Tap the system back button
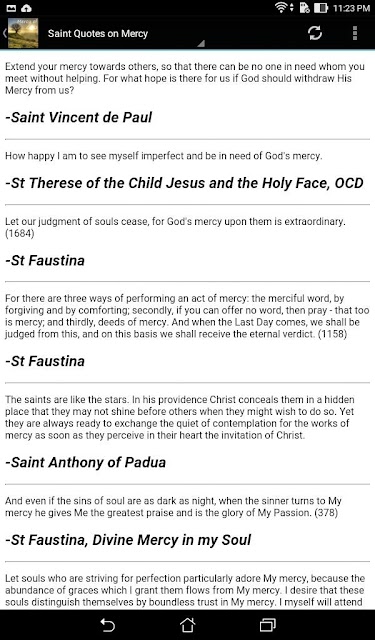The height and width of the screenshot is (640, 375). point(108,625)
